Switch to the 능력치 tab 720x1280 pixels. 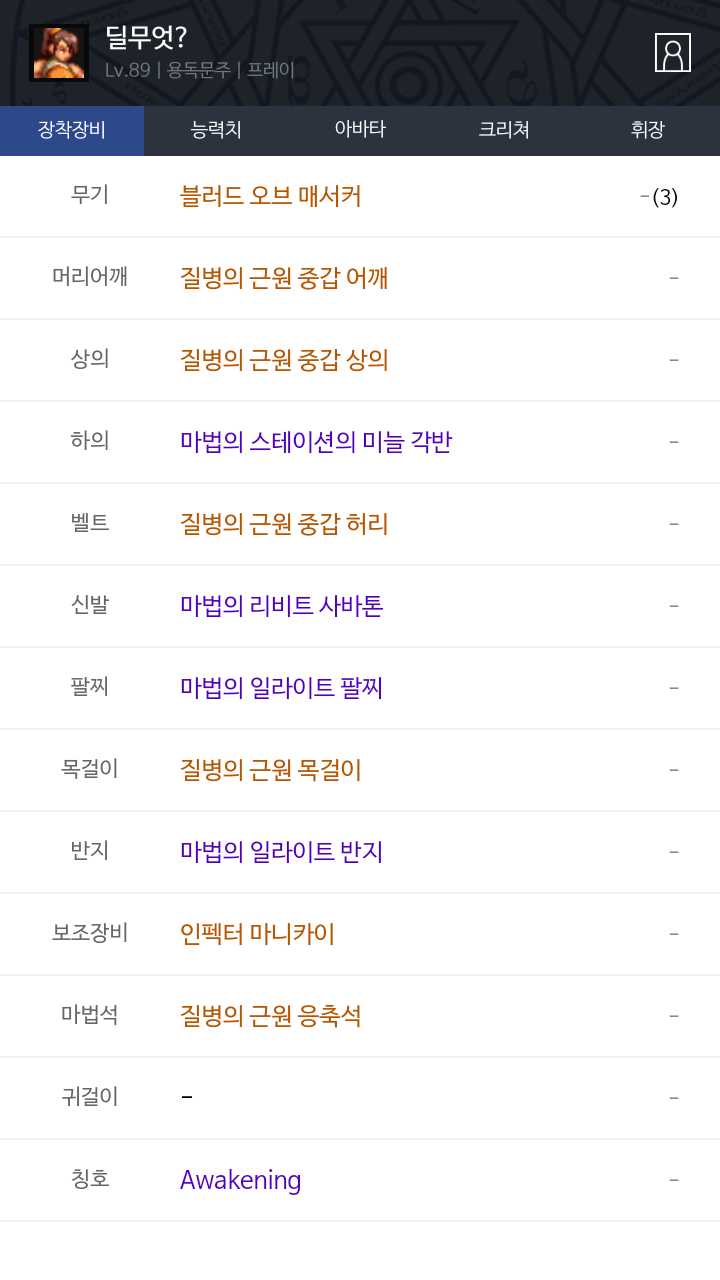click(216, 130)
